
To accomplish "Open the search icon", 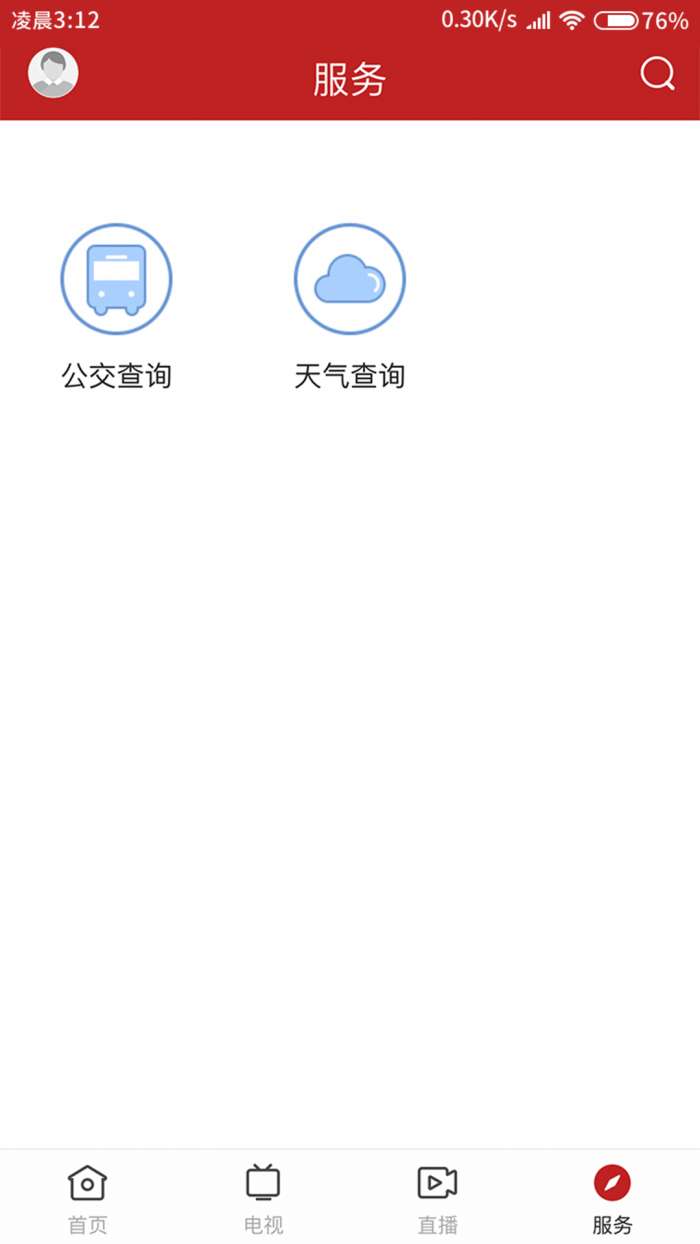I will [657, 74].
